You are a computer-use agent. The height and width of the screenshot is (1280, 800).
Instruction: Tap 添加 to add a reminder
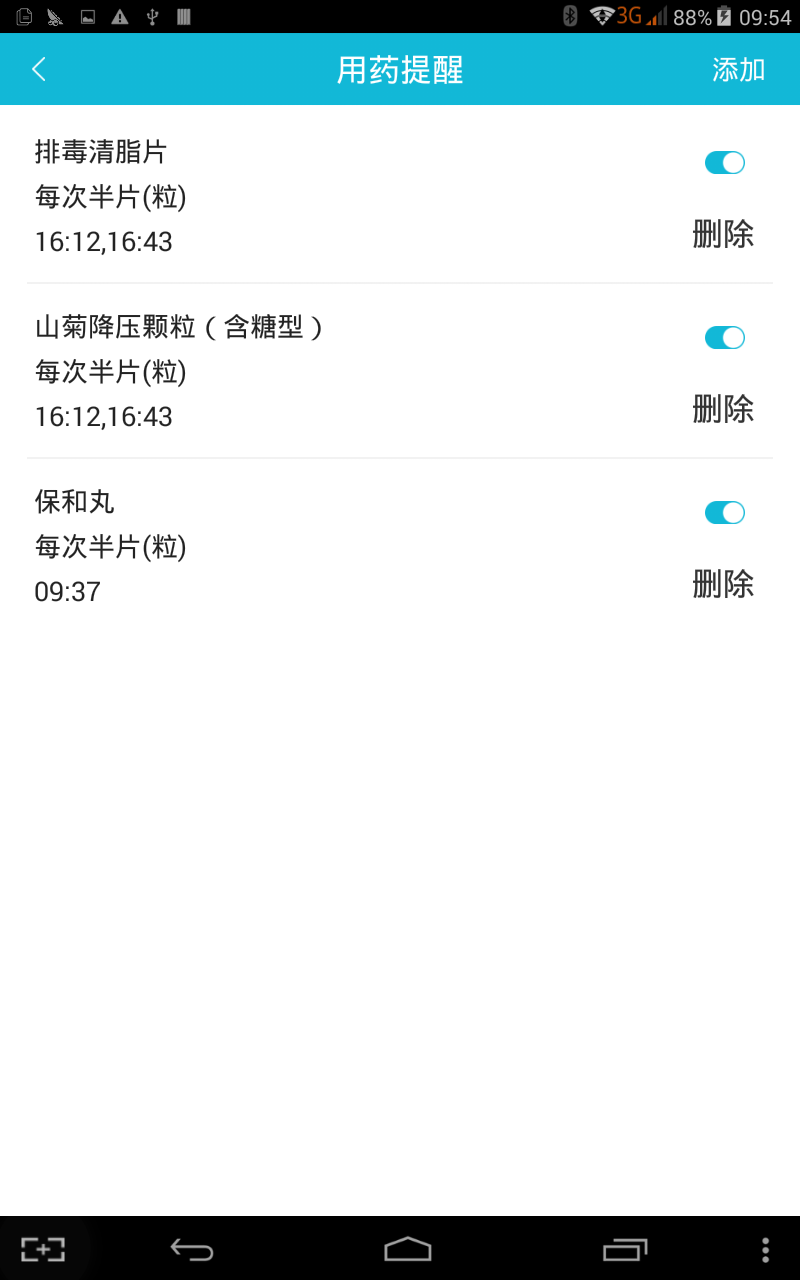click(738, 69)
